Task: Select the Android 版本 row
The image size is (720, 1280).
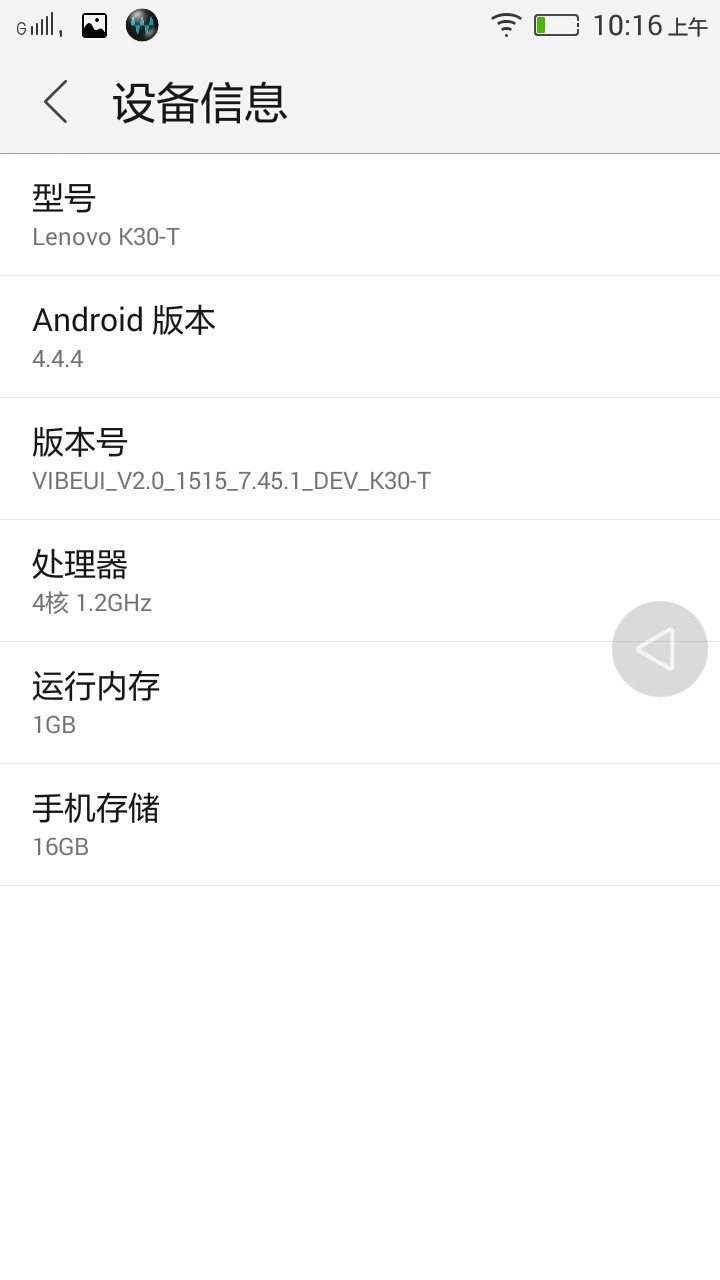Action: click(360, 337)
